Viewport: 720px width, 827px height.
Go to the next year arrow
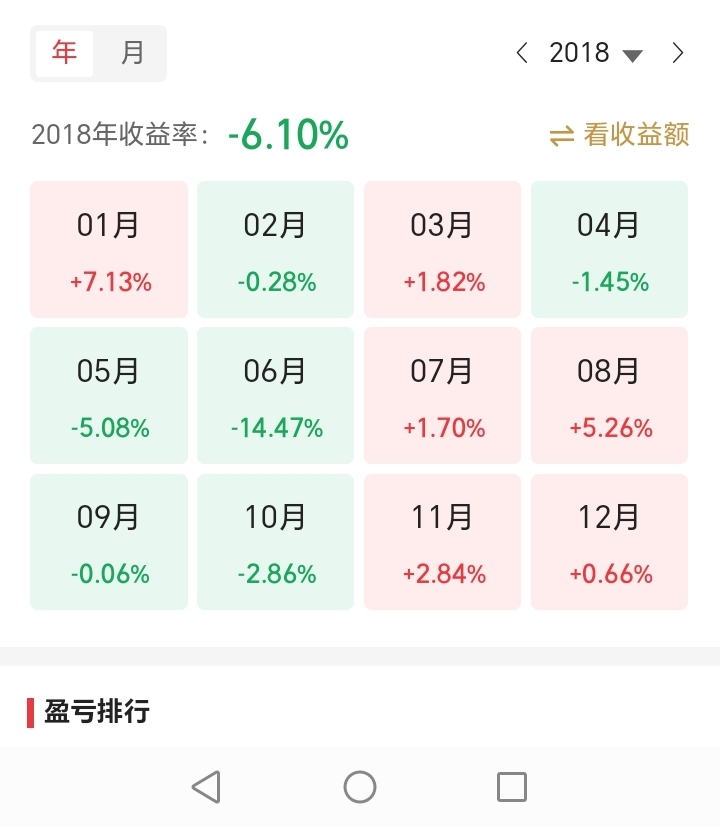coord(678,53)
